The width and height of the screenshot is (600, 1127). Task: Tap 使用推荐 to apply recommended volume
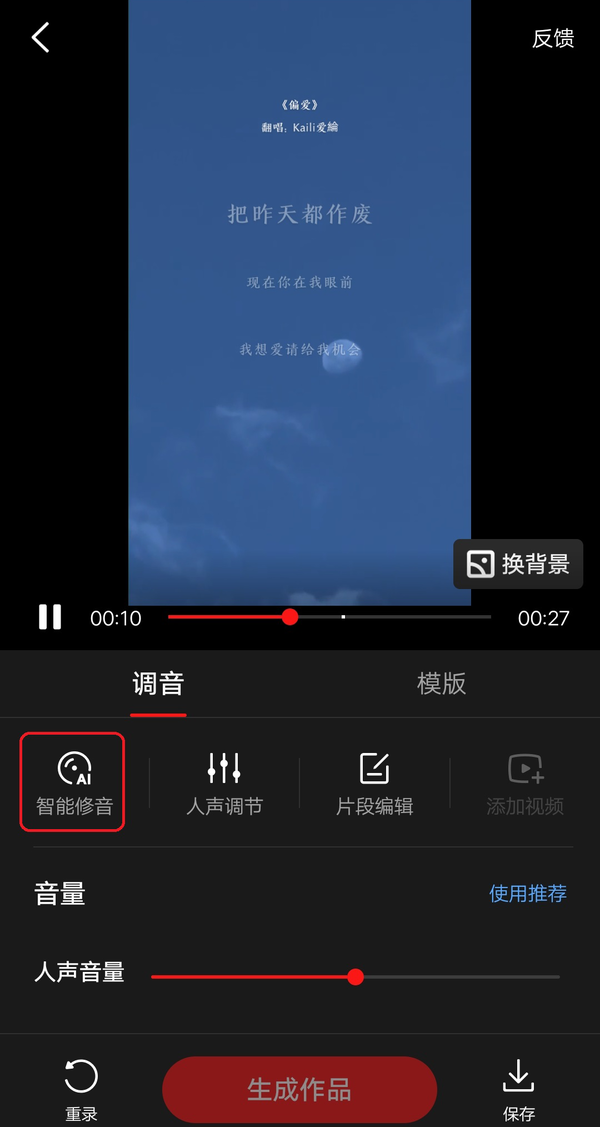[x=527, y=893]
